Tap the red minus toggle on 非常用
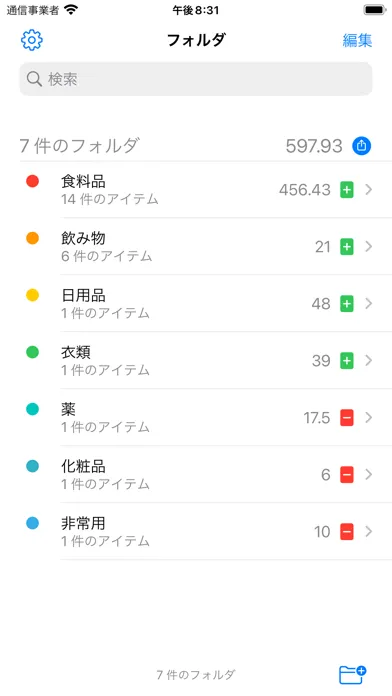 (x=347, y=532)
